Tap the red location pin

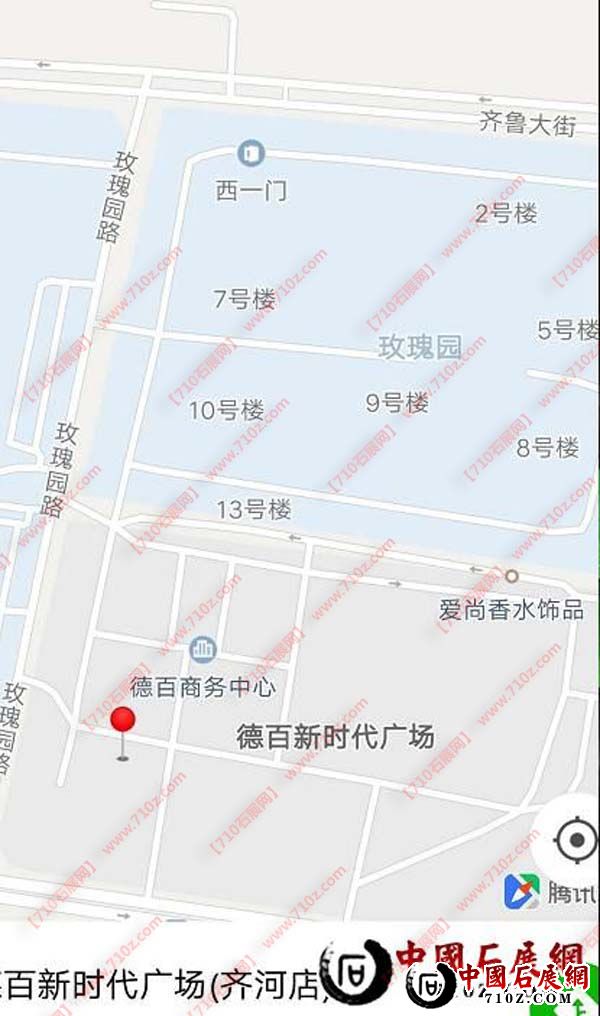click(123, 721)
